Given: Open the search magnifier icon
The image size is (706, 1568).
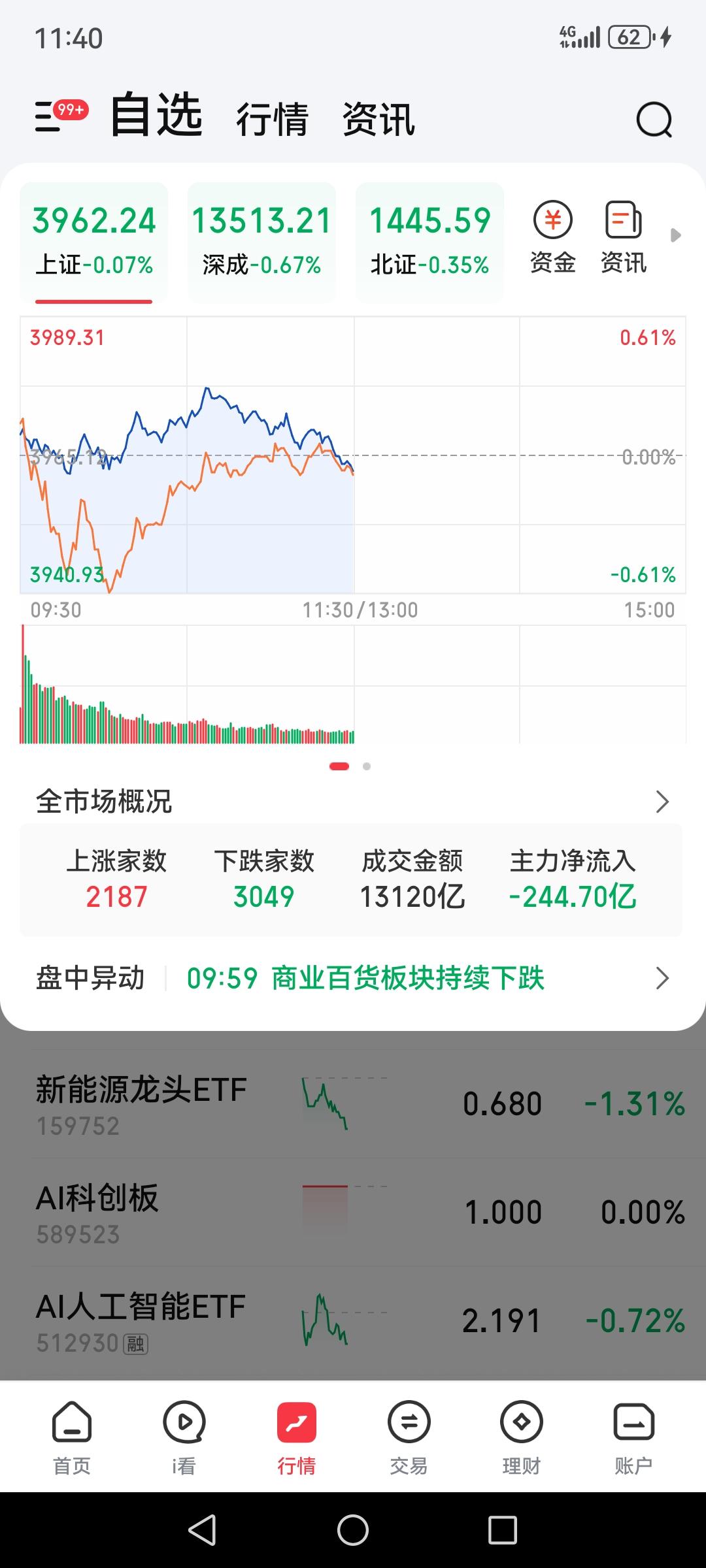Looking at the screenshot, I should pyautogui.click(x=654, y=120).
